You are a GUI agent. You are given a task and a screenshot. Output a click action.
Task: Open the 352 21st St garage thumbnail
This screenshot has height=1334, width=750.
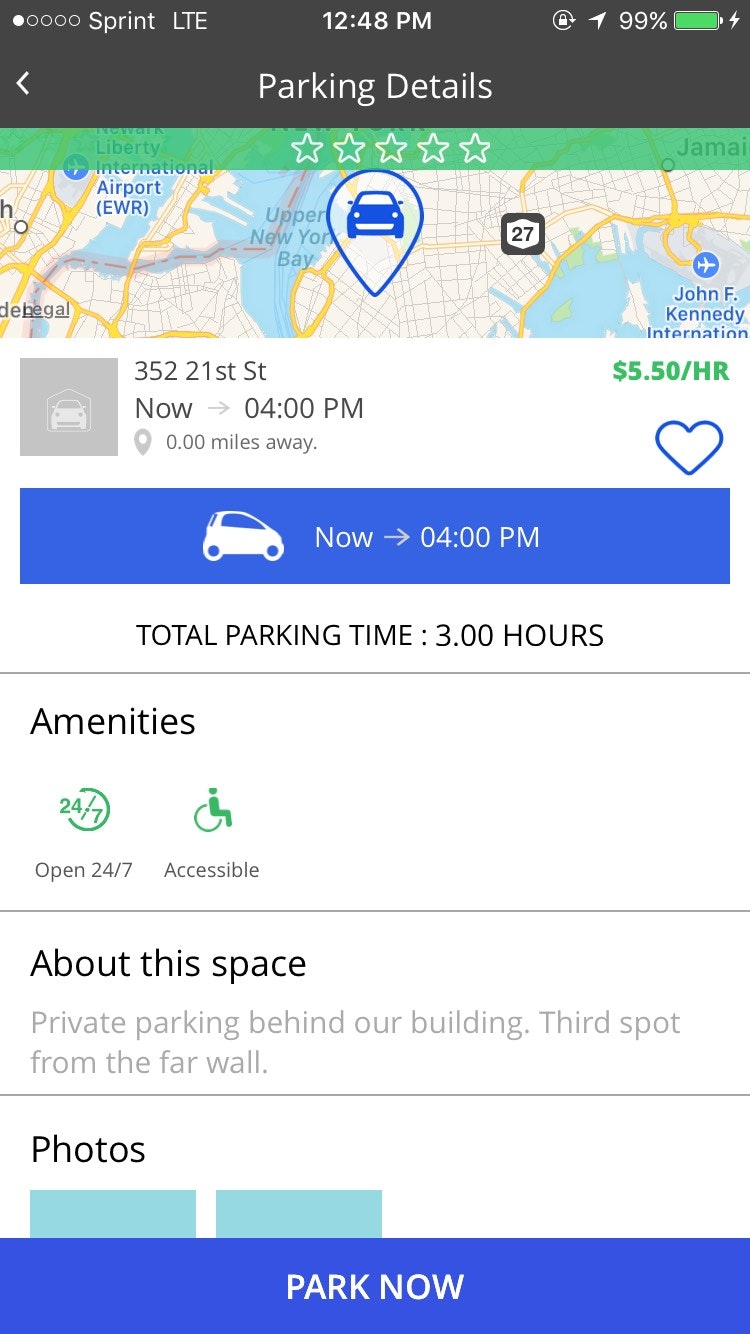(69, 408)
